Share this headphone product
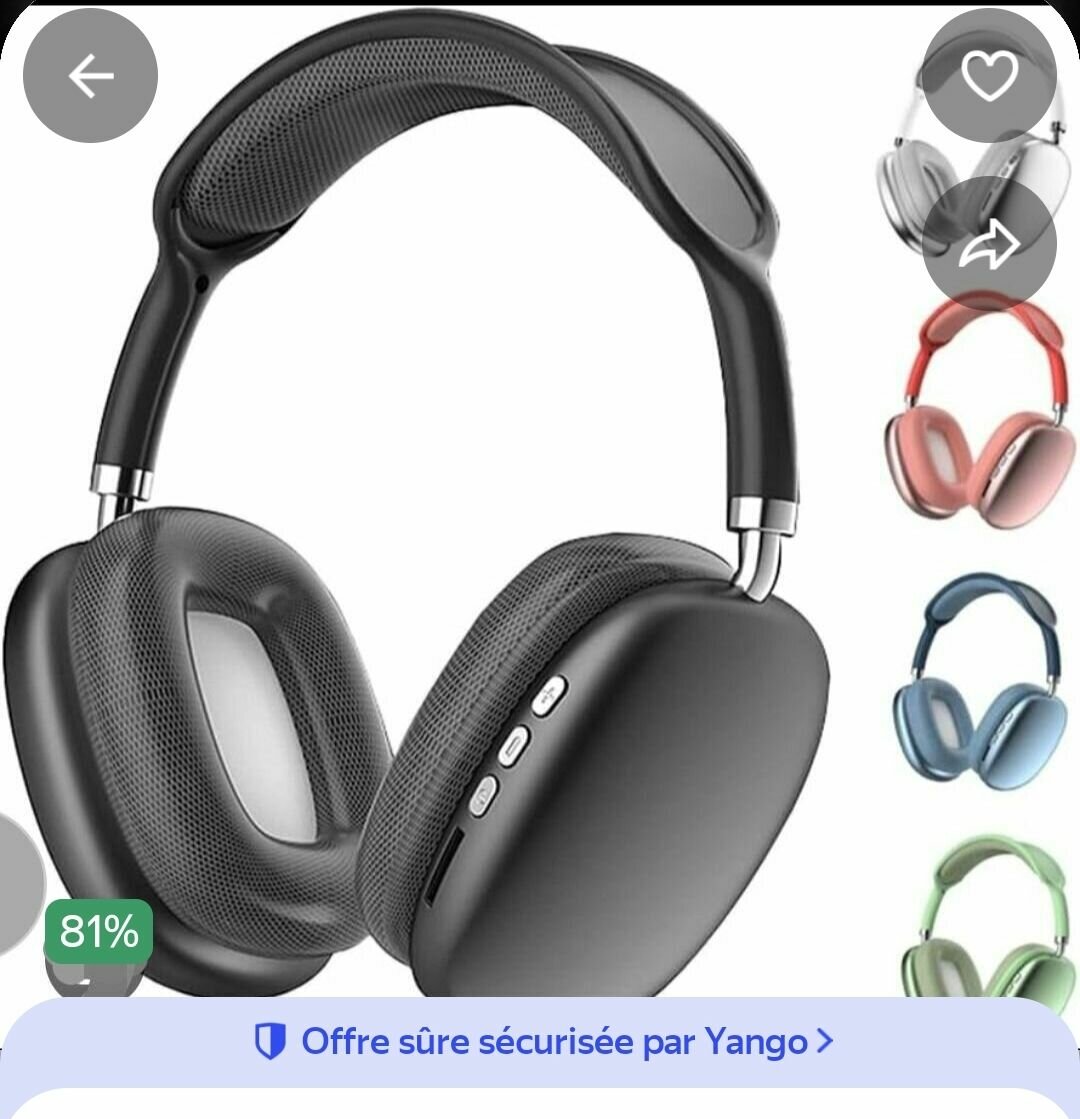The height and width of the screenshot is (1119, 1080). click(989, 243)
